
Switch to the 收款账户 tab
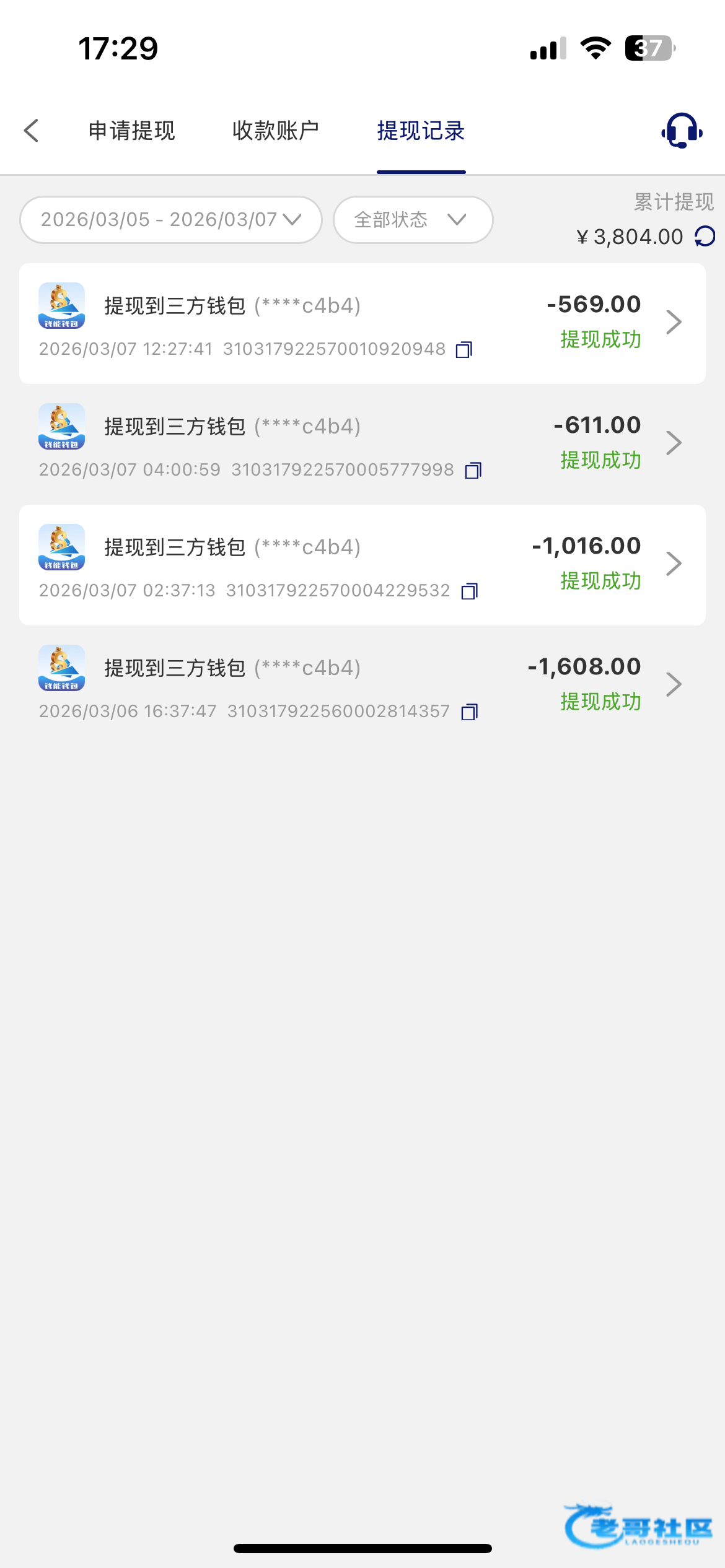276,131
